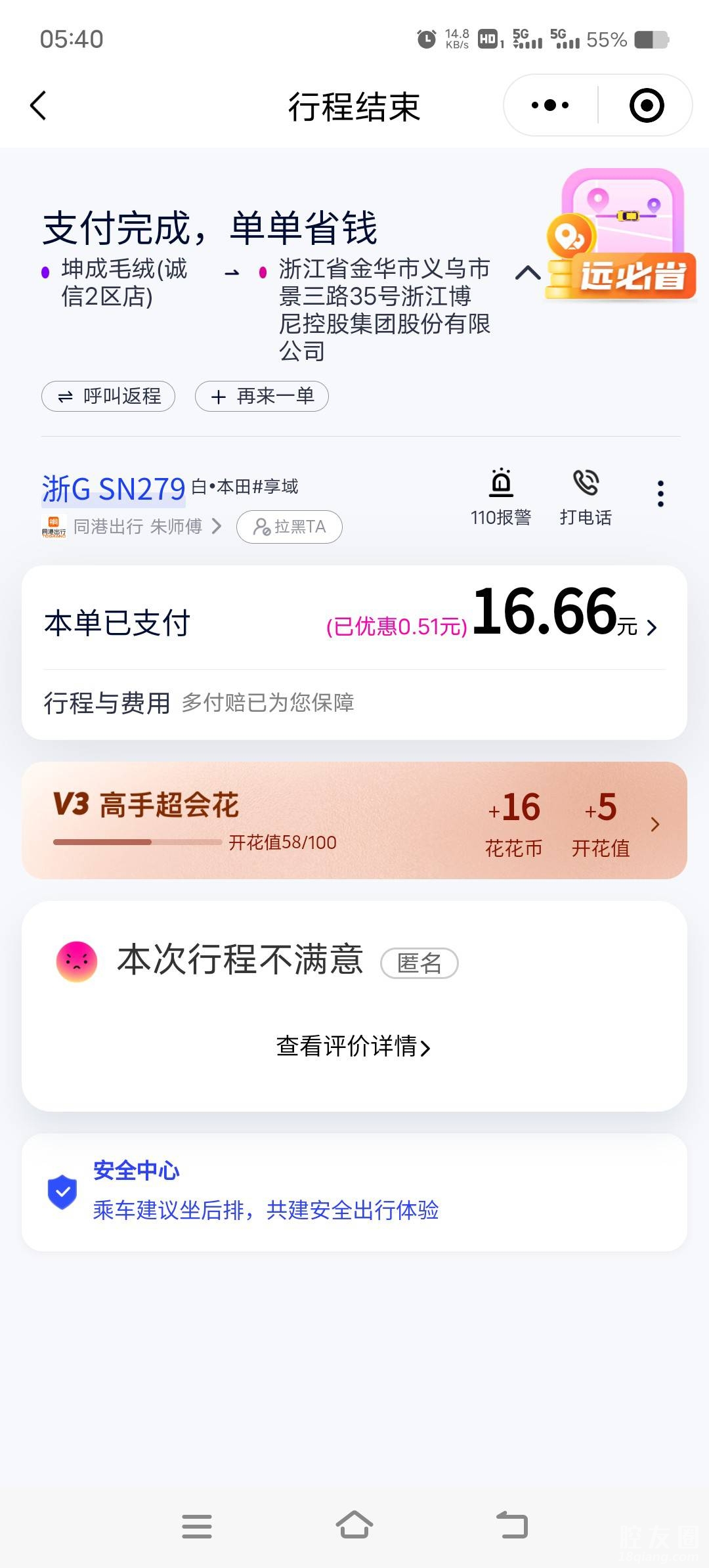Open recent apps from the navigation bar
The height and width of the screenshot is (1568, 709).
click(197, 1525)
